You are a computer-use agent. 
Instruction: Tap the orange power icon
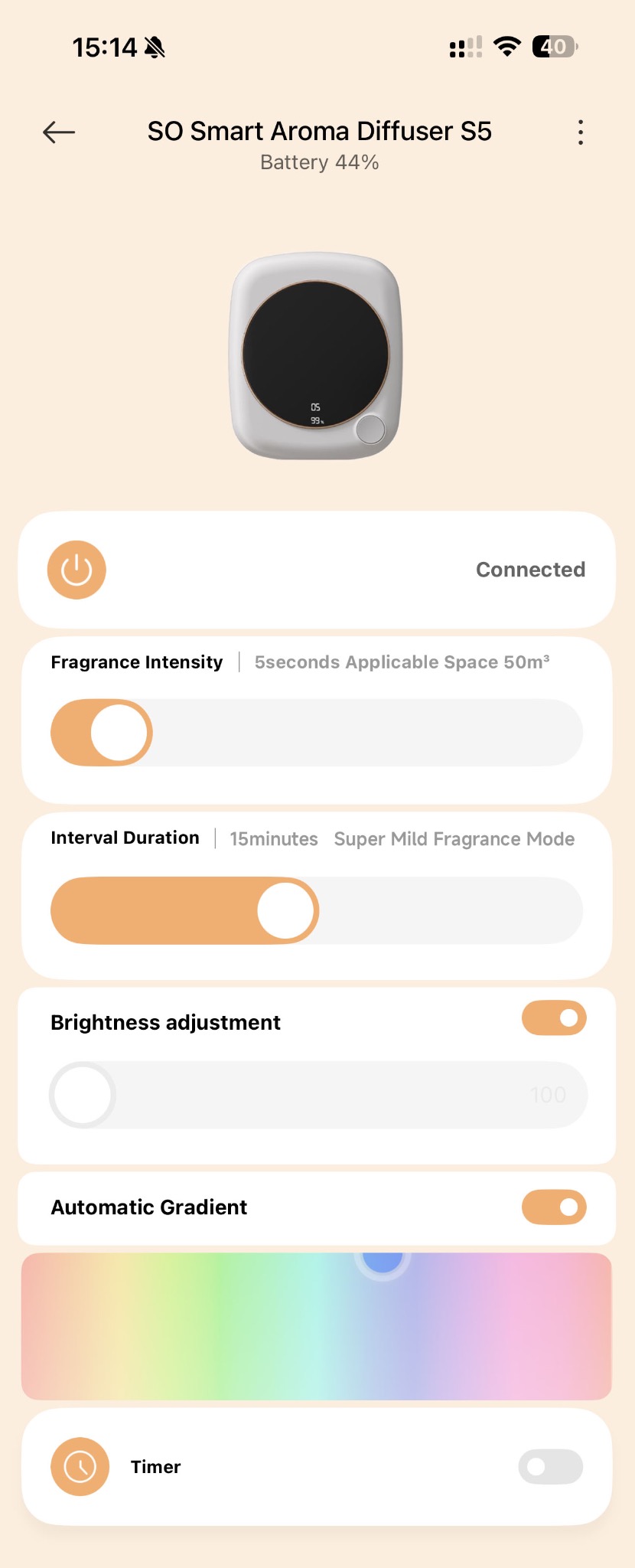click(76, 570)
